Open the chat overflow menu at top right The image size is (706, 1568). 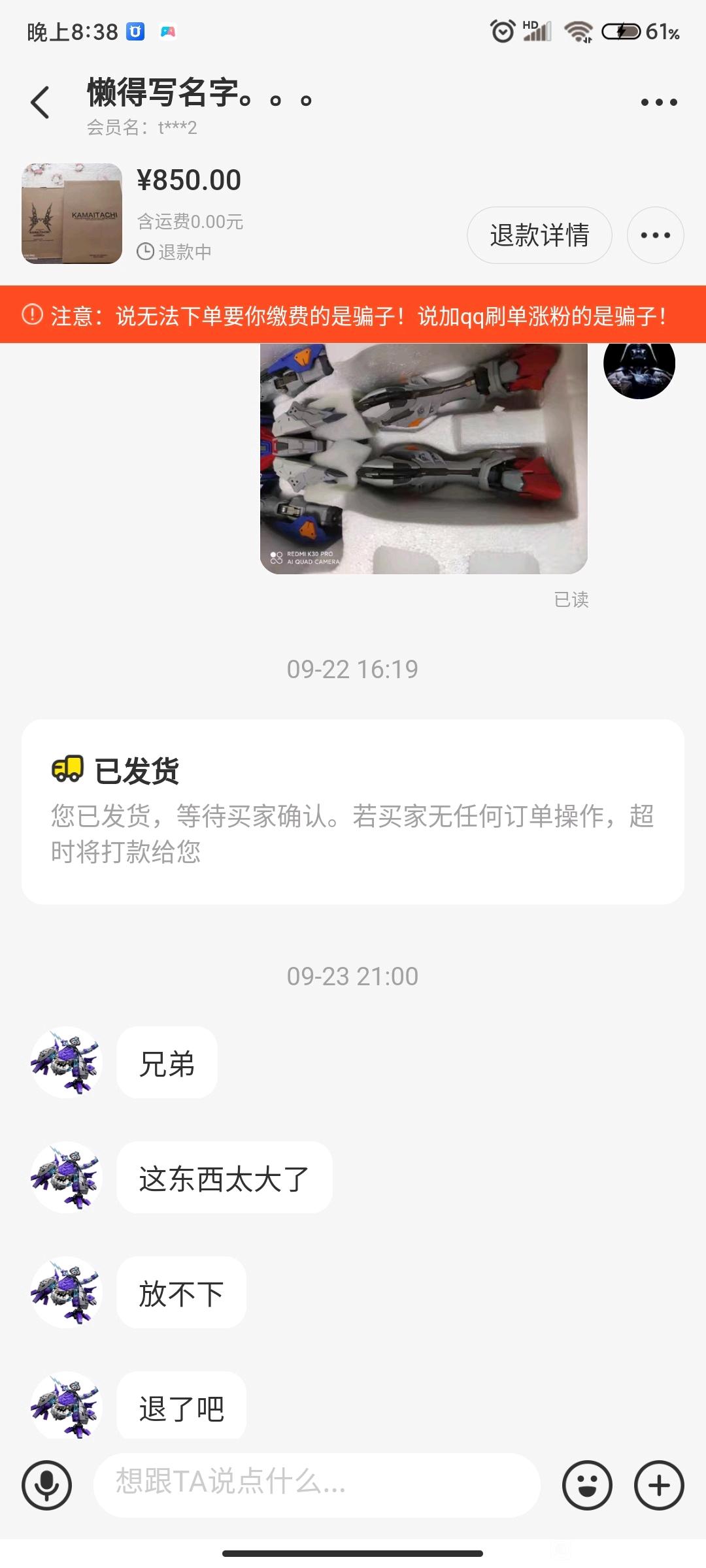coord(659,103)
